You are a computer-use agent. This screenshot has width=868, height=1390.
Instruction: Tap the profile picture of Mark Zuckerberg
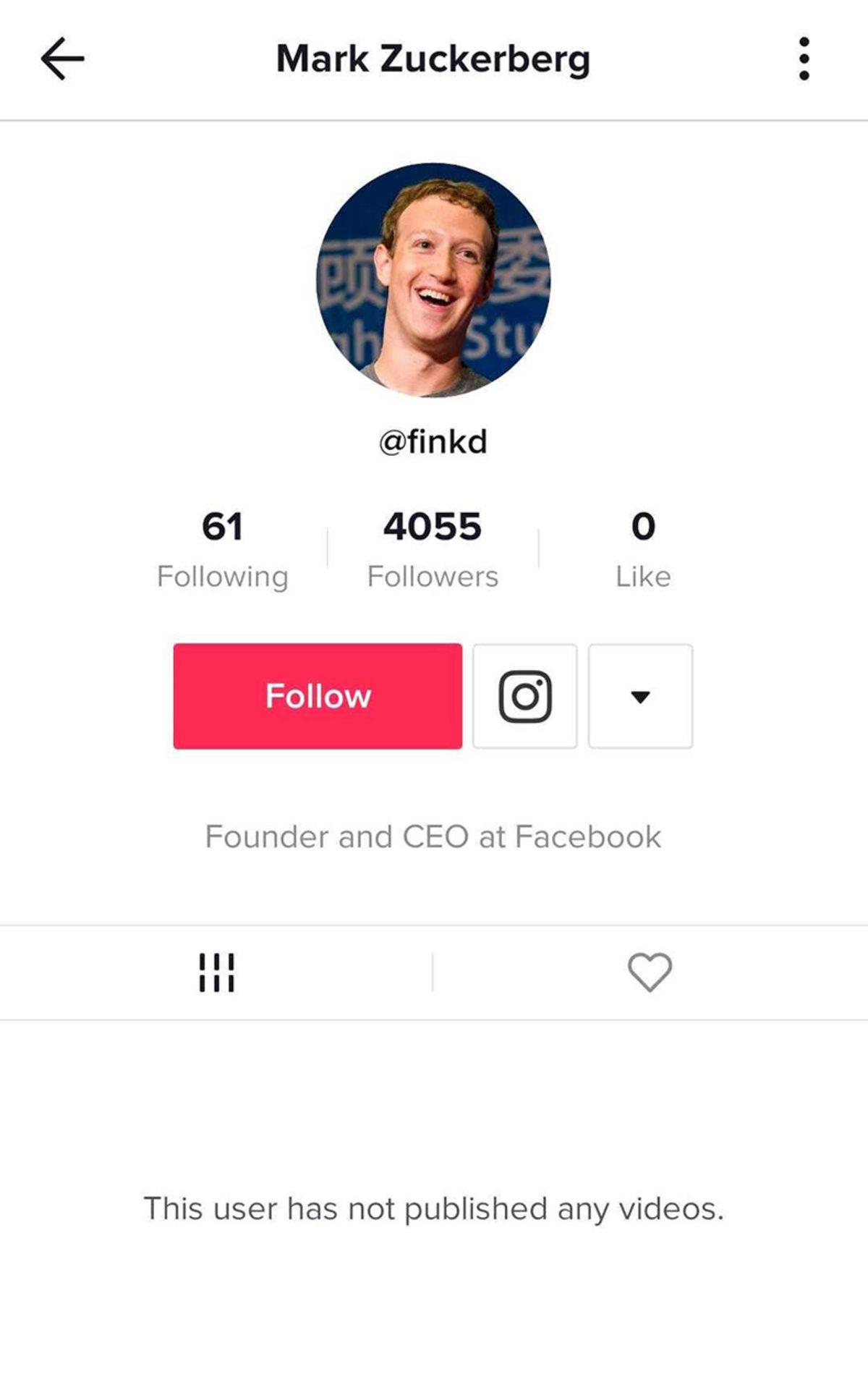pos(433,284)
